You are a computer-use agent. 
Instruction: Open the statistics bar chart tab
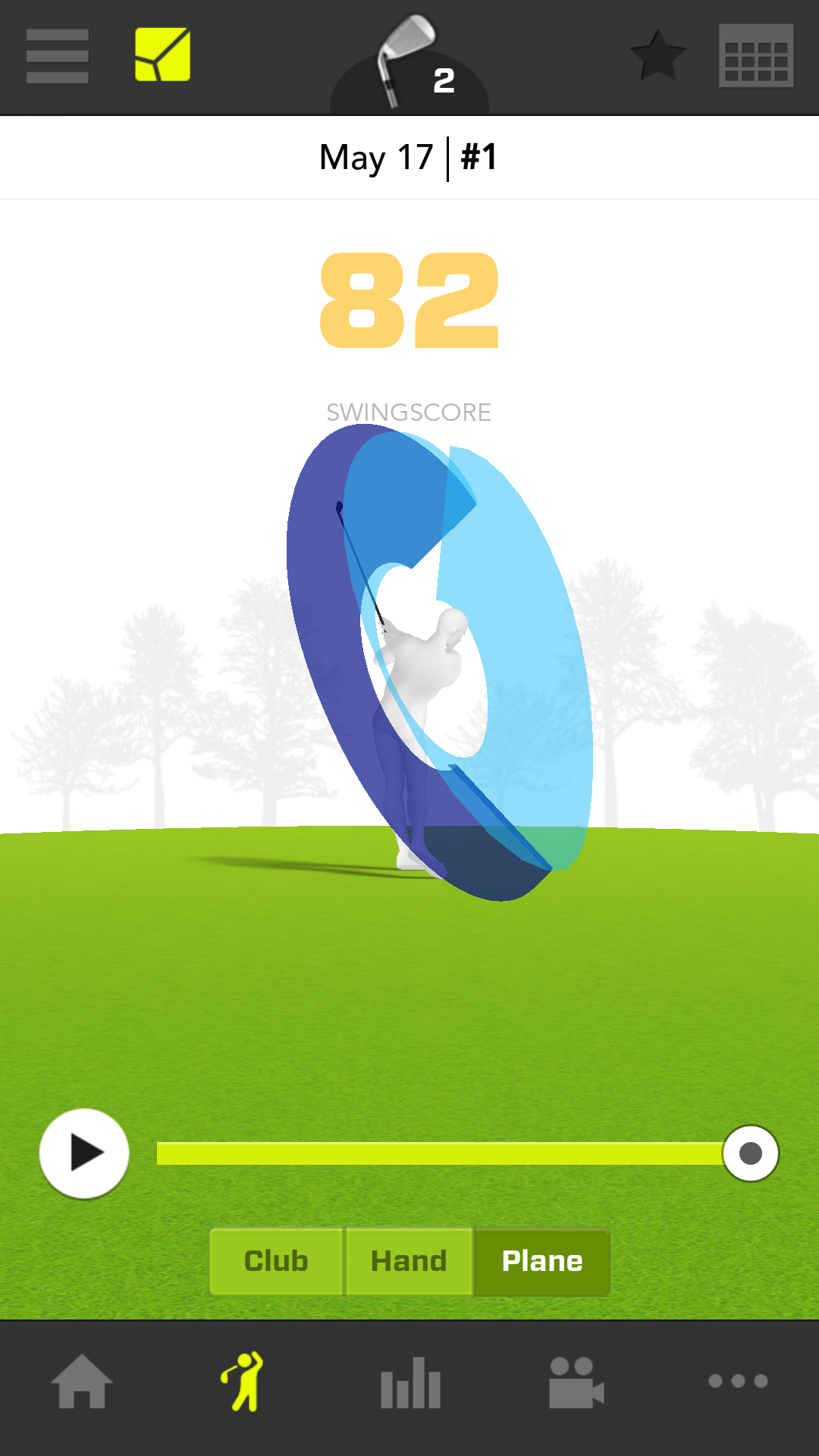coord(410,1382)
